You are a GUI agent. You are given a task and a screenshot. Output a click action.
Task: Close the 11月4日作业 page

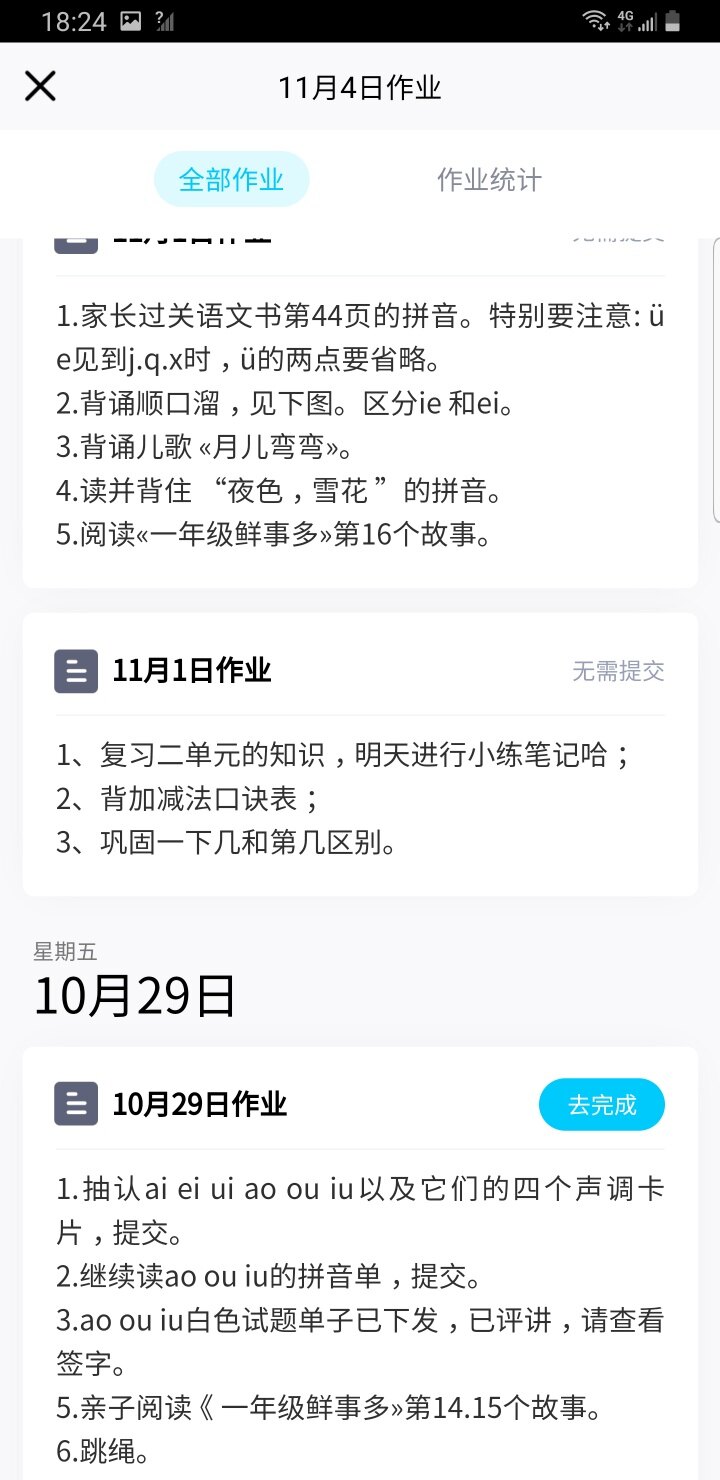(40, 87)
